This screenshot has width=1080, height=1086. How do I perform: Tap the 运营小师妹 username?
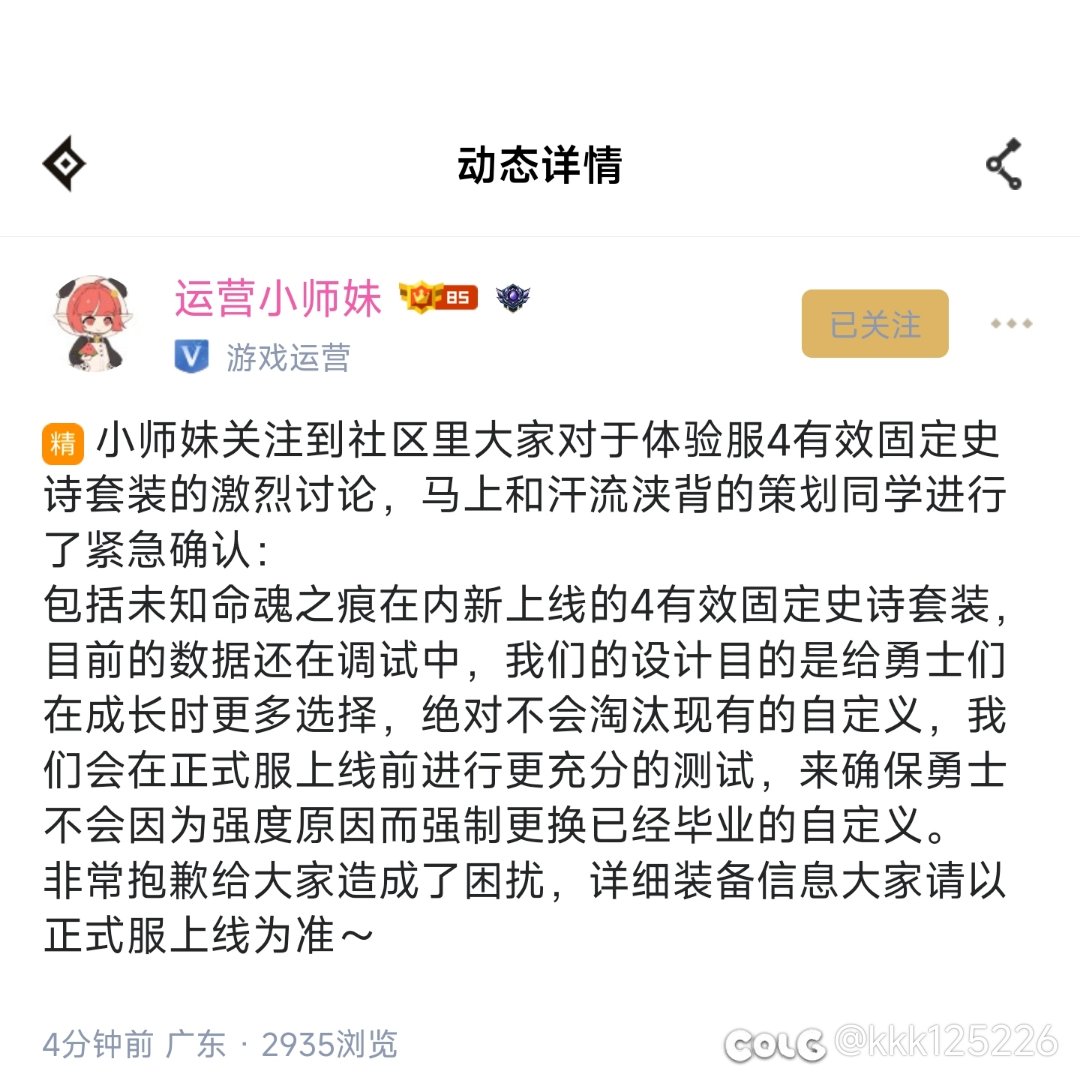point(278,299)
